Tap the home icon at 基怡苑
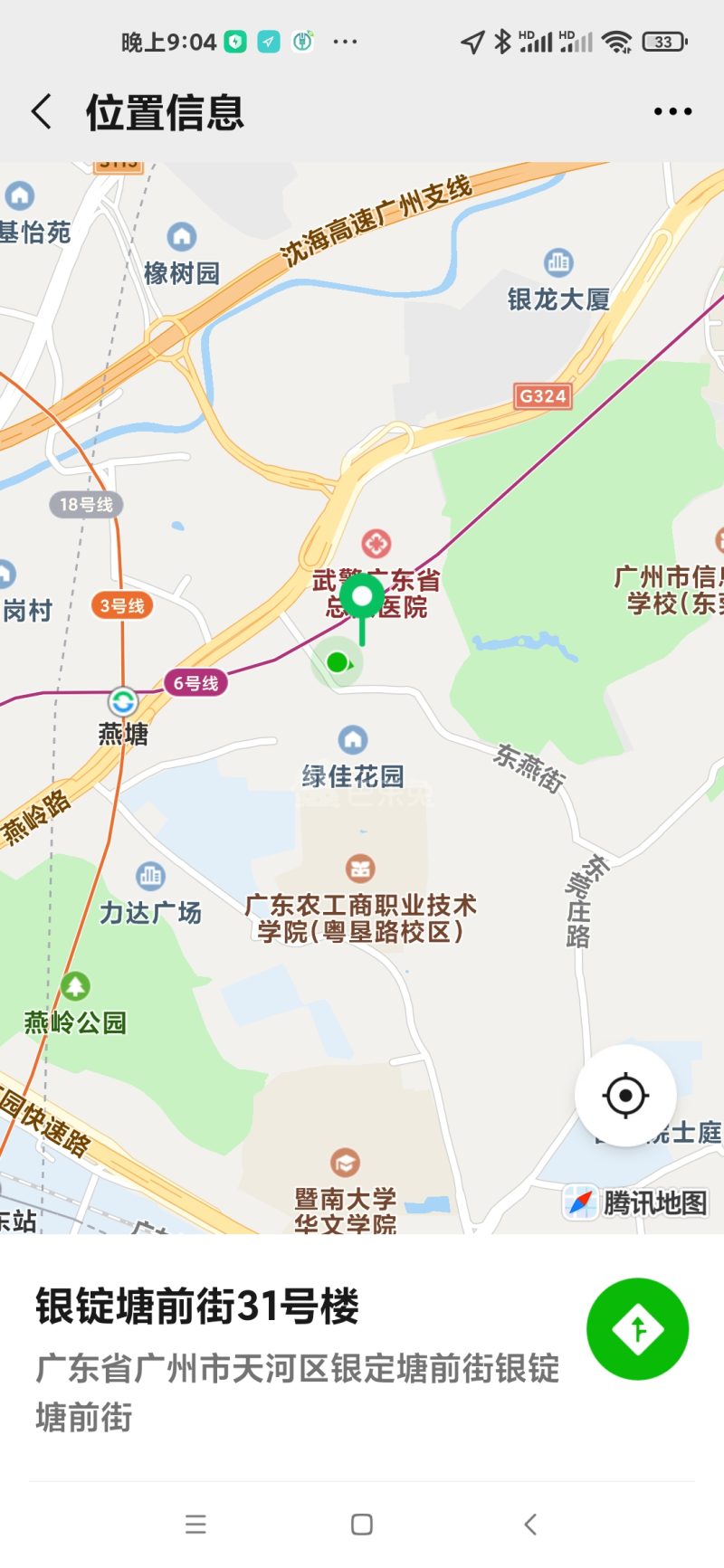 pyautogui.click(x=18, y=195)
